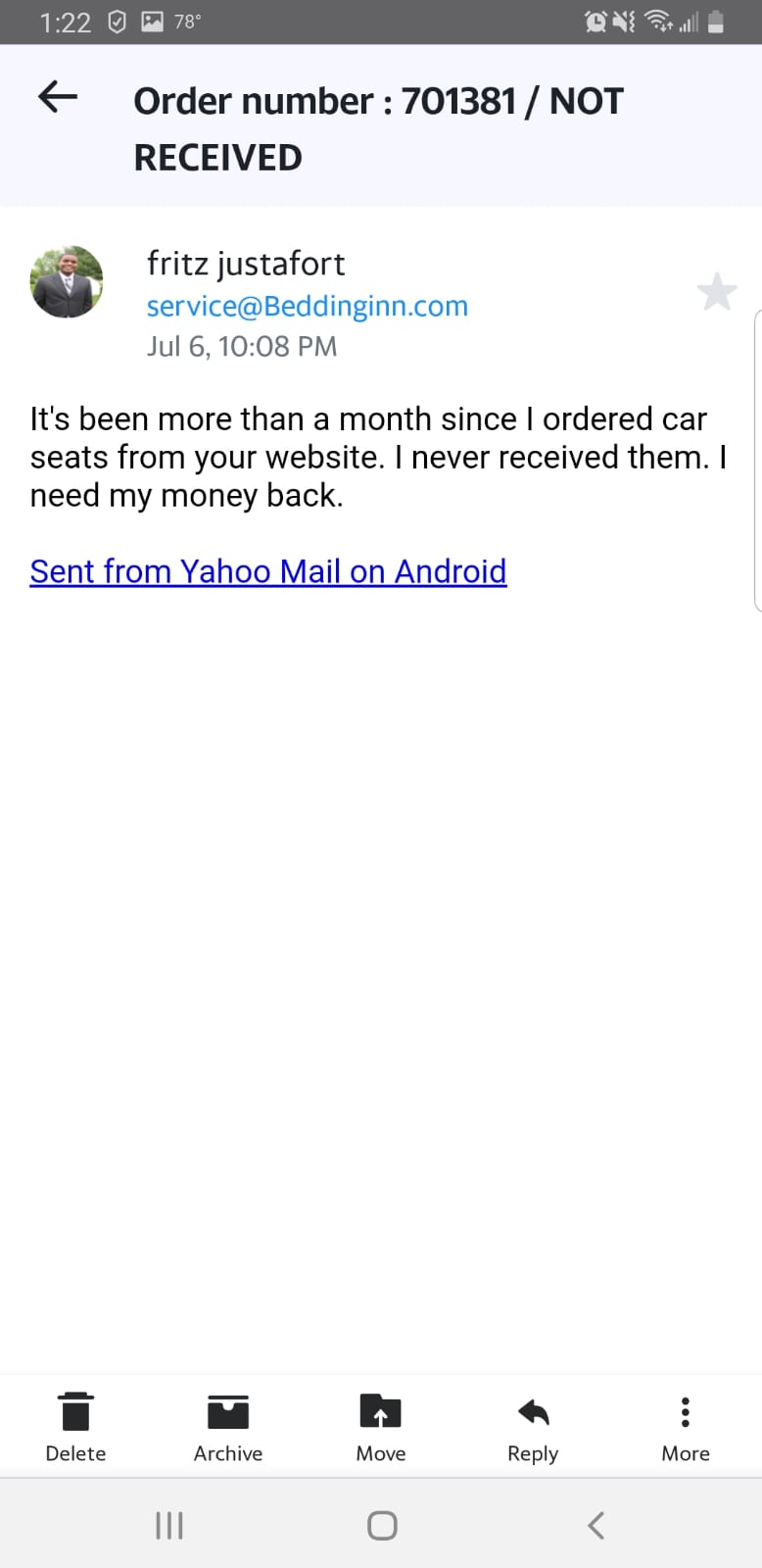This screenshot has width=762, height=1568.
Task: Go back to the inbox with the arrow
Action: [x=58, y=96]
